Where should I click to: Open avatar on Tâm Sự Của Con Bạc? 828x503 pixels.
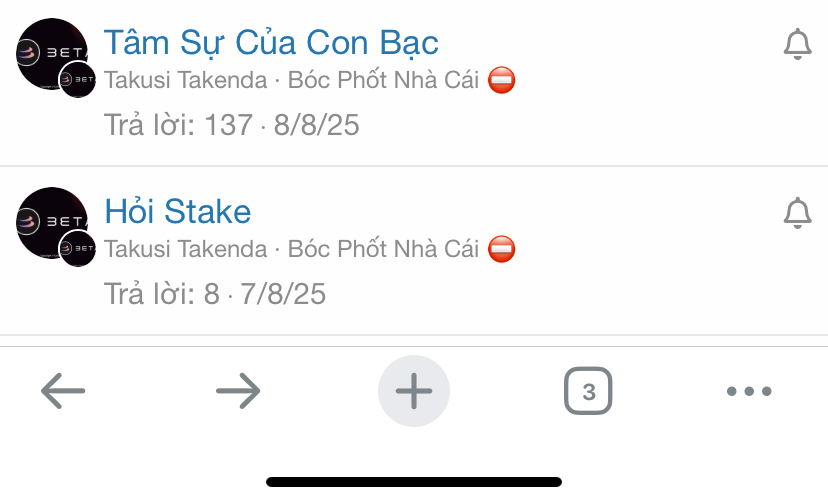click(52, 54)
